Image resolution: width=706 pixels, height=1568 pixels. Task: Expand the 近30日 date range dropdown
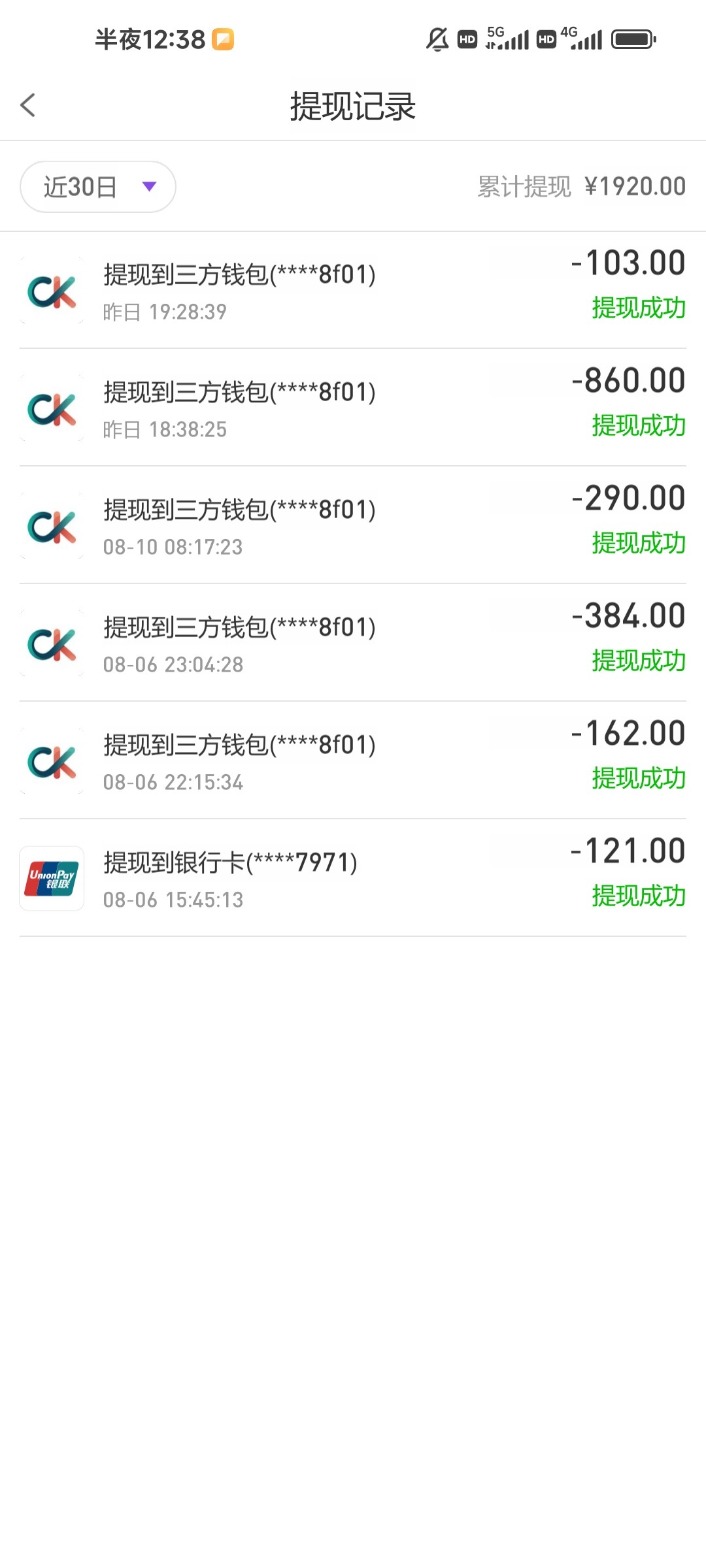pyautogui.click(x=98, y=187)
